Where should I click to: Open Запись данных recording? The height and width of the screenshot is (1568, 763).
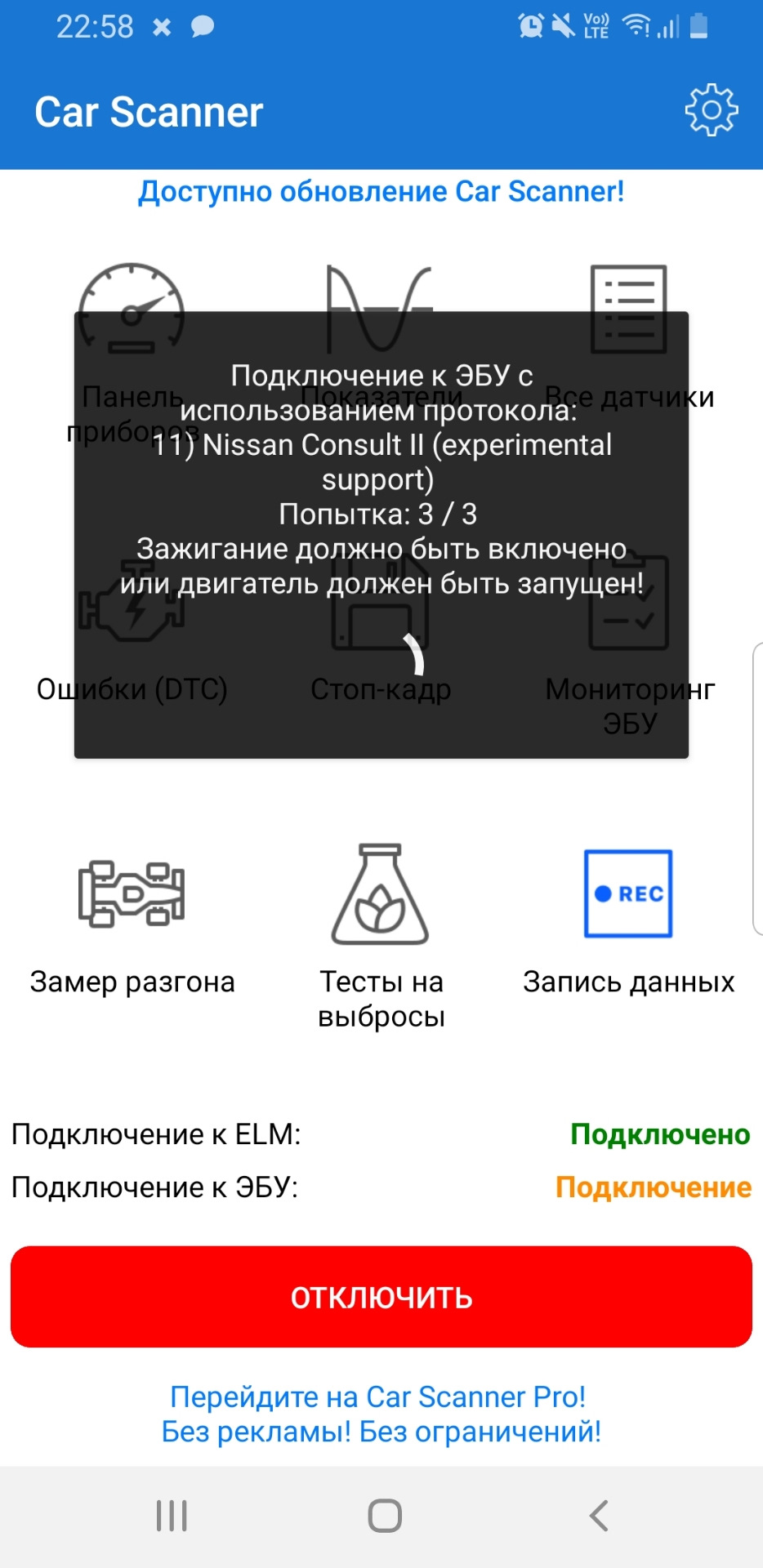click(x=628, y=920)
